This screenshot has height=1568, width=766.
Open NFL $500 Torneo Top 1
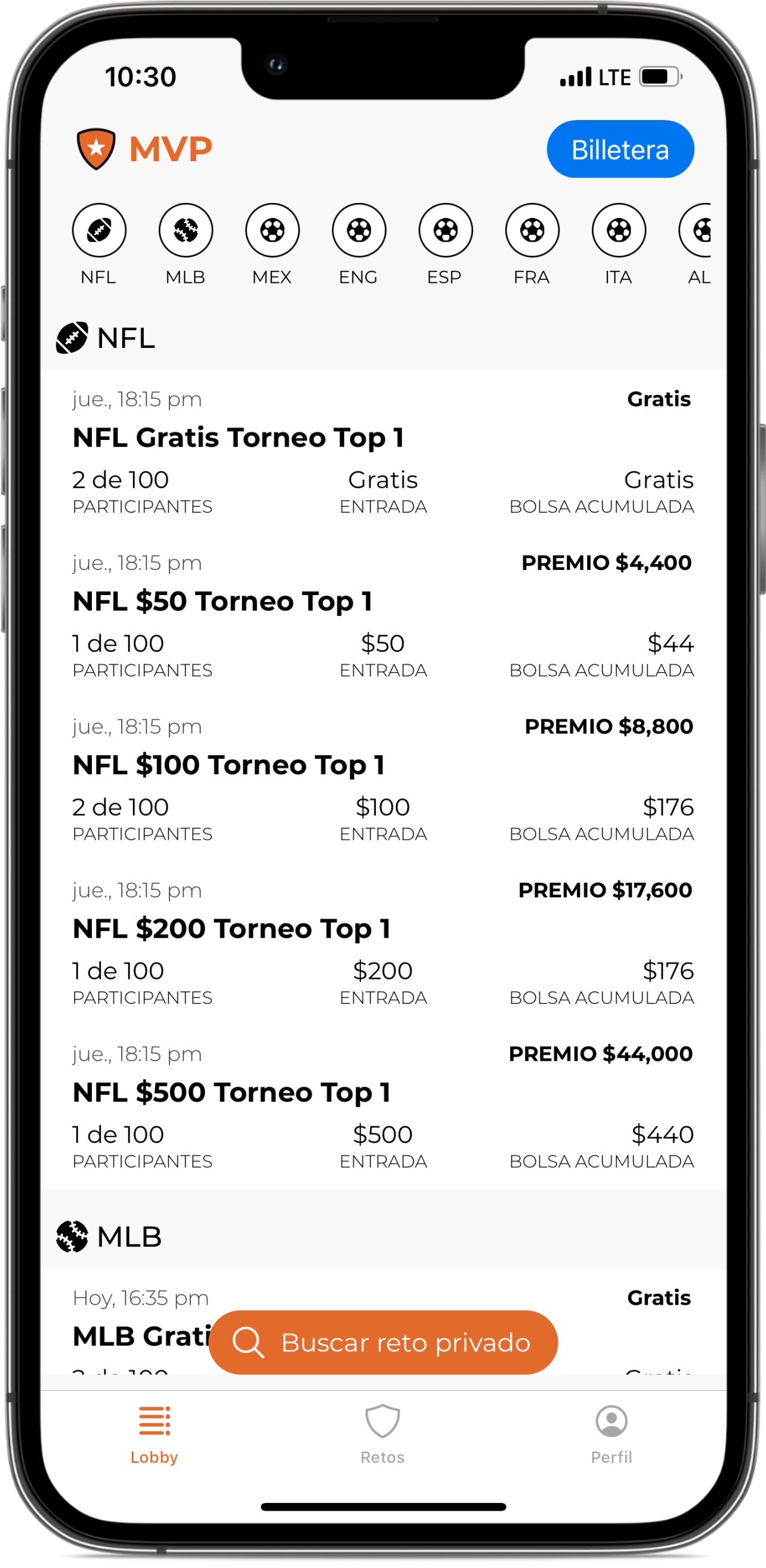pyautogui.click(x=231, y=1093)
